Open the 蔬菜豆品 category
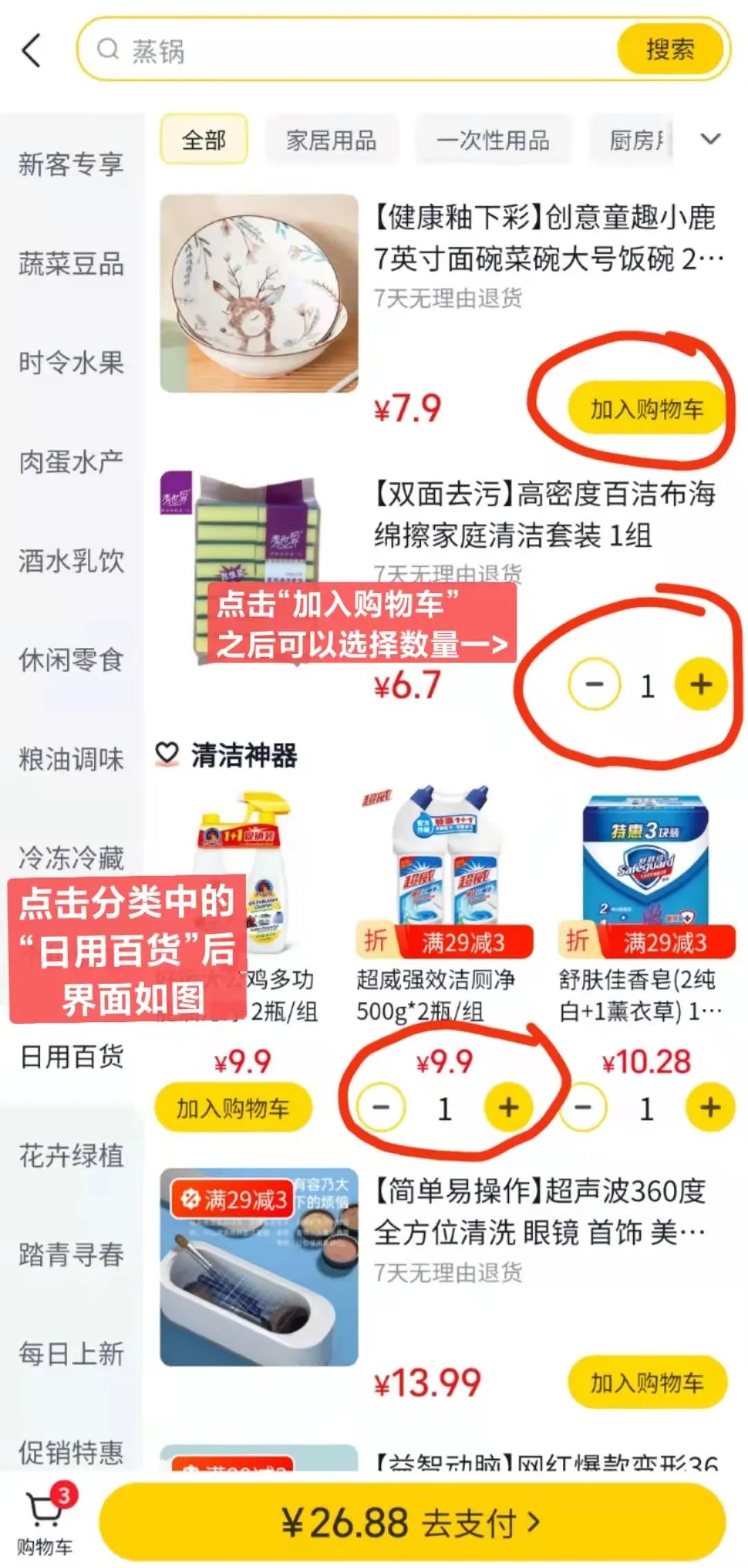This screenshot has height=1568, width=748. coord(71,264)
